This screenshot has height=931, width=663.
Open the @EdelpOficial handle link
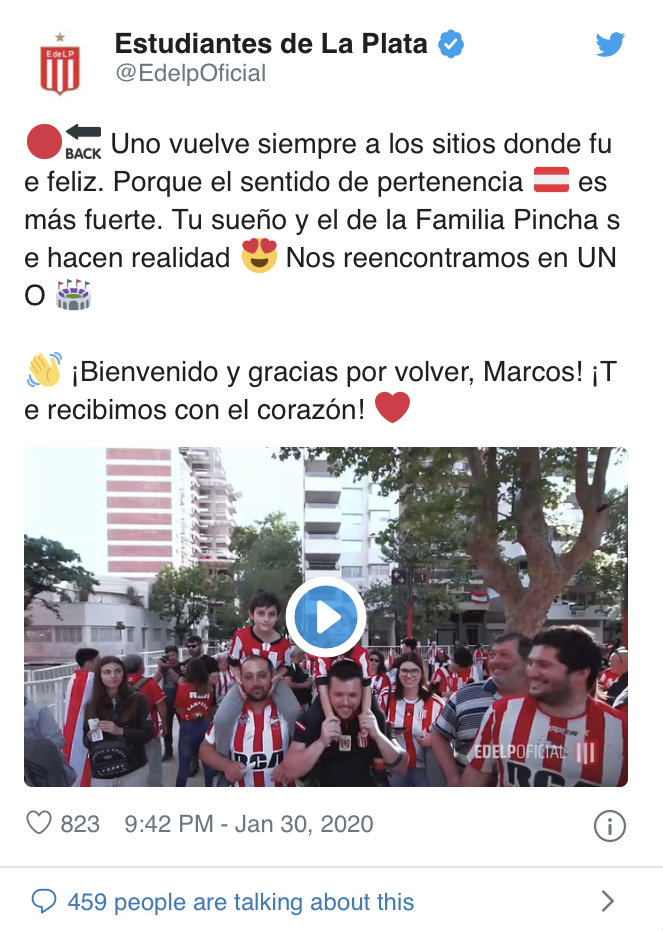(x=190, y=73)
